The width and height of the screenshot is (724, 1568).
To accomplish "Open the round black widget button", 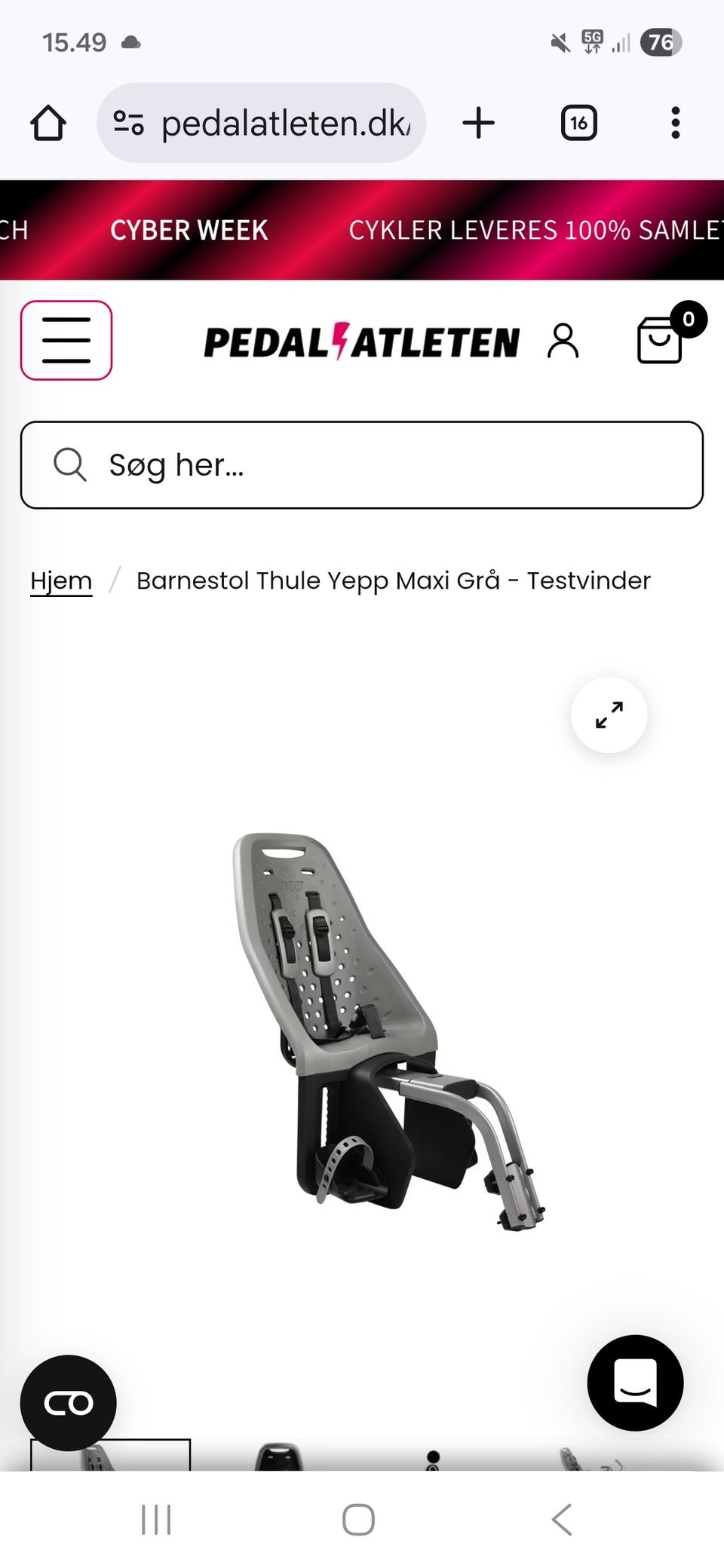I will click(x=69, y=1403).
